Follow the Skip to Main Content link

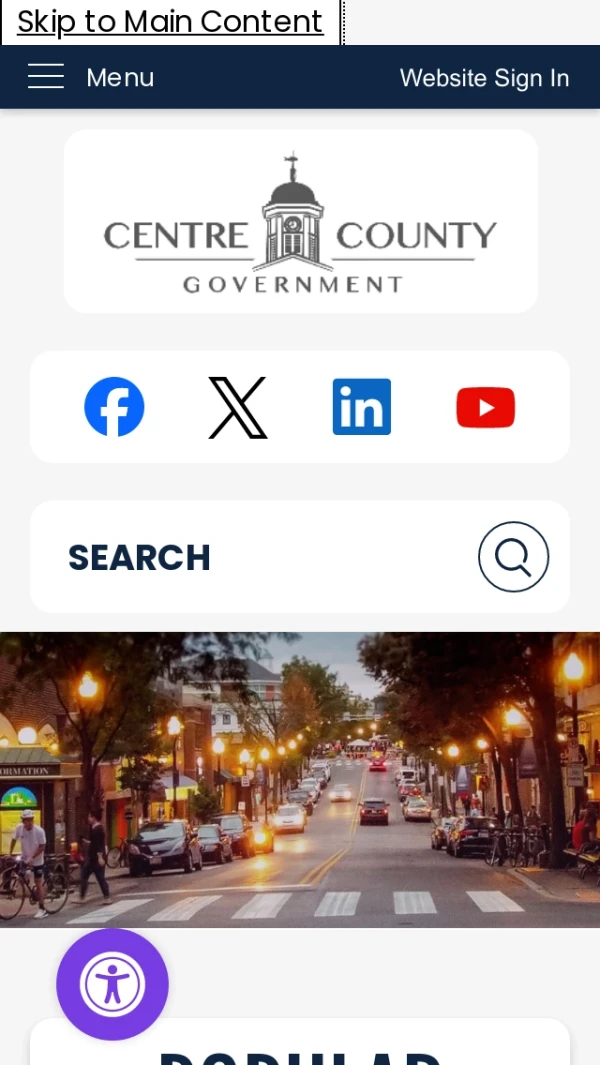170,21
